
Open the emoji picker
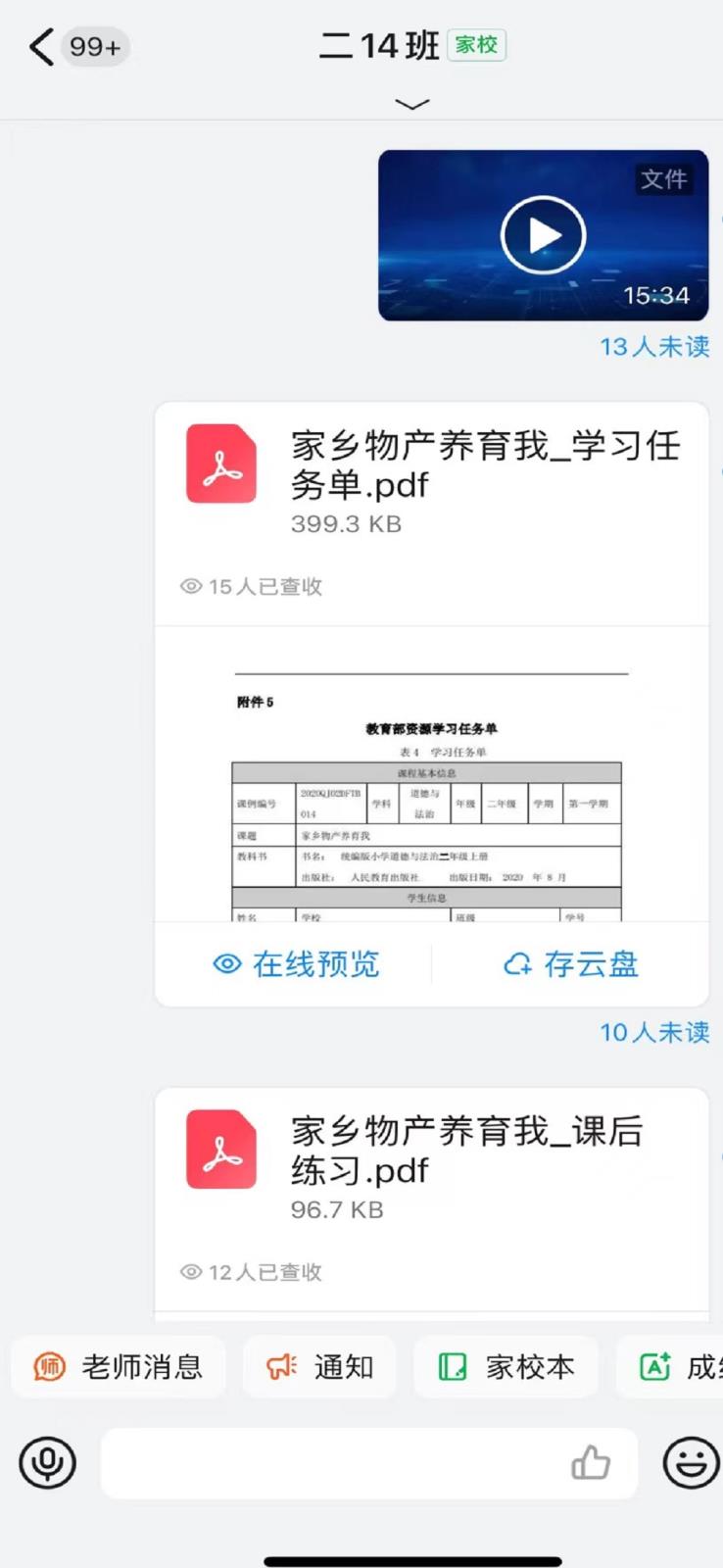691,1463
